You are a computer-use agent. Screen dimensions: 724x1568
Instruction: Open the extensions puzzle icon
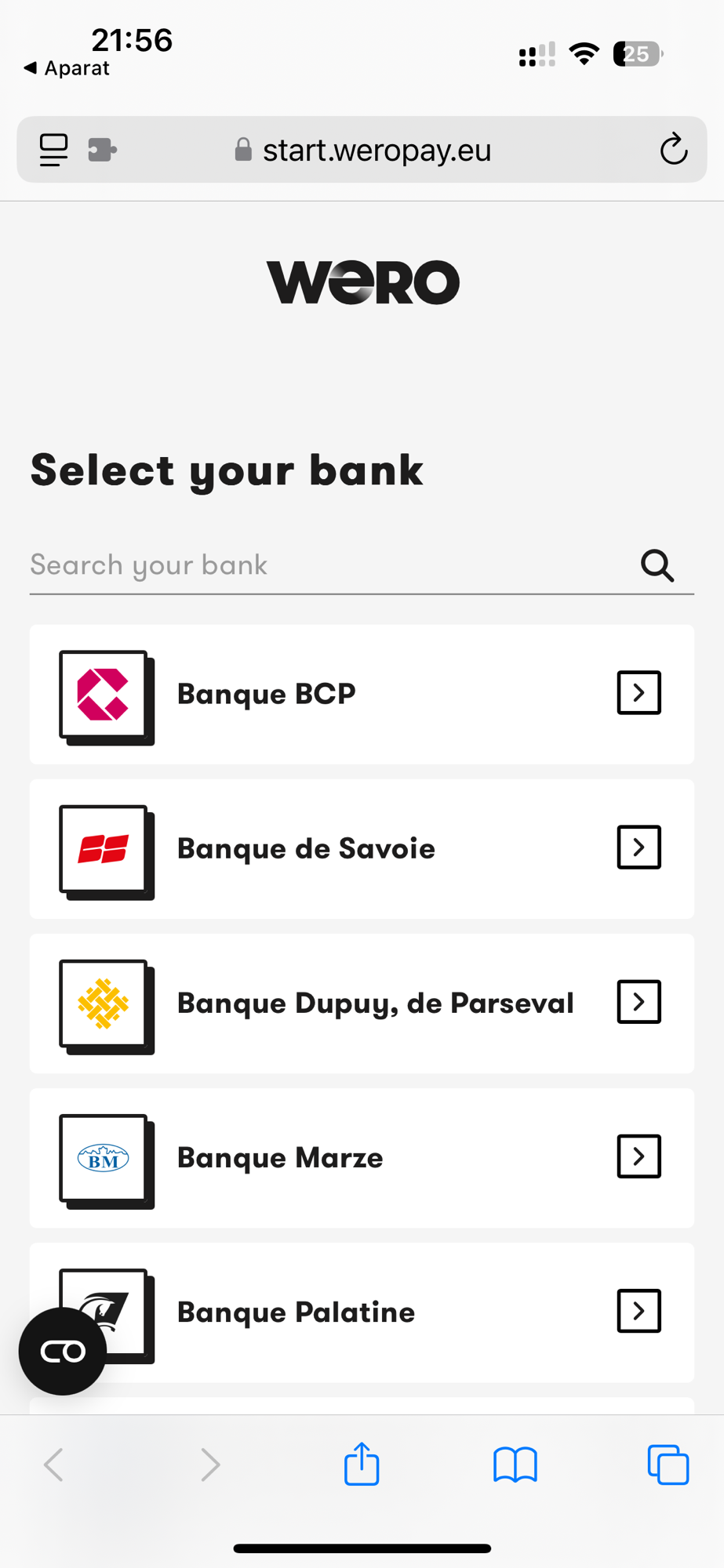point(102,149)
